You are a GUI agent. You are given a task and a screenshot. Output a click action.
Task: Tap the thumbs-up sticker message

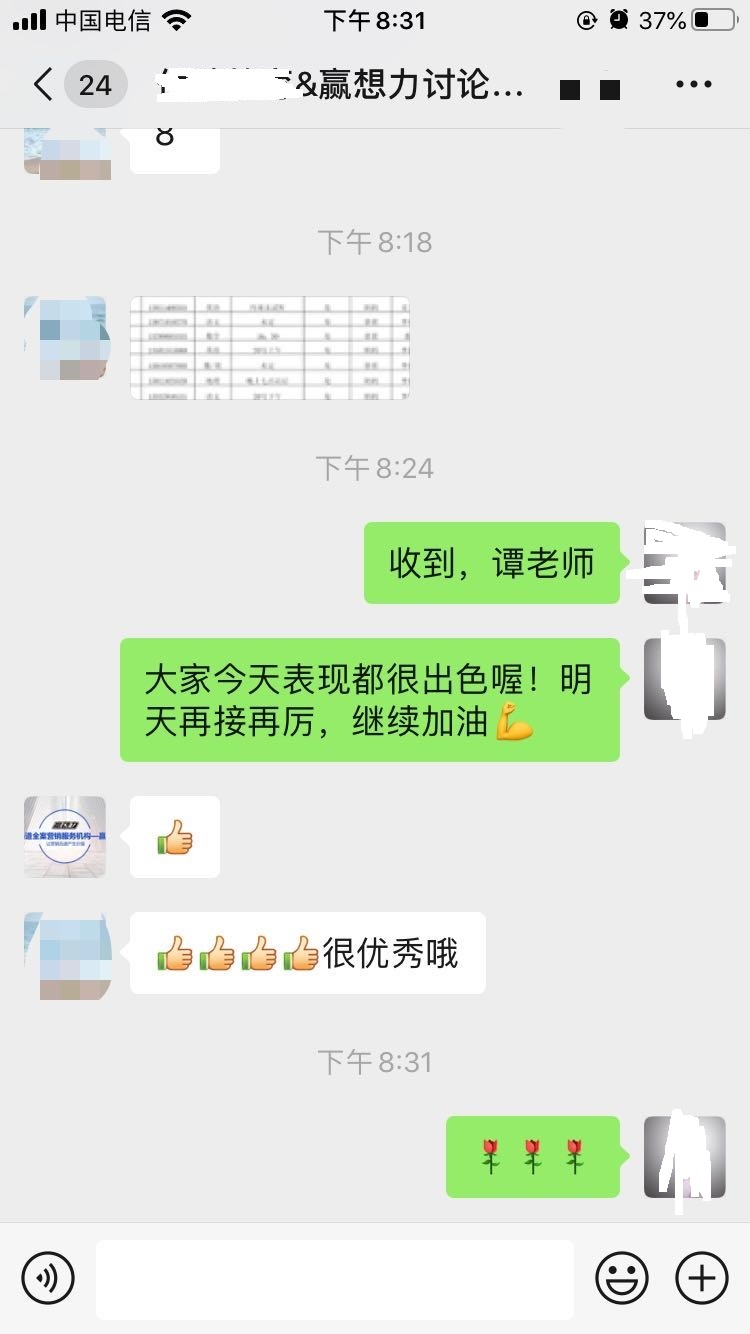174,837
